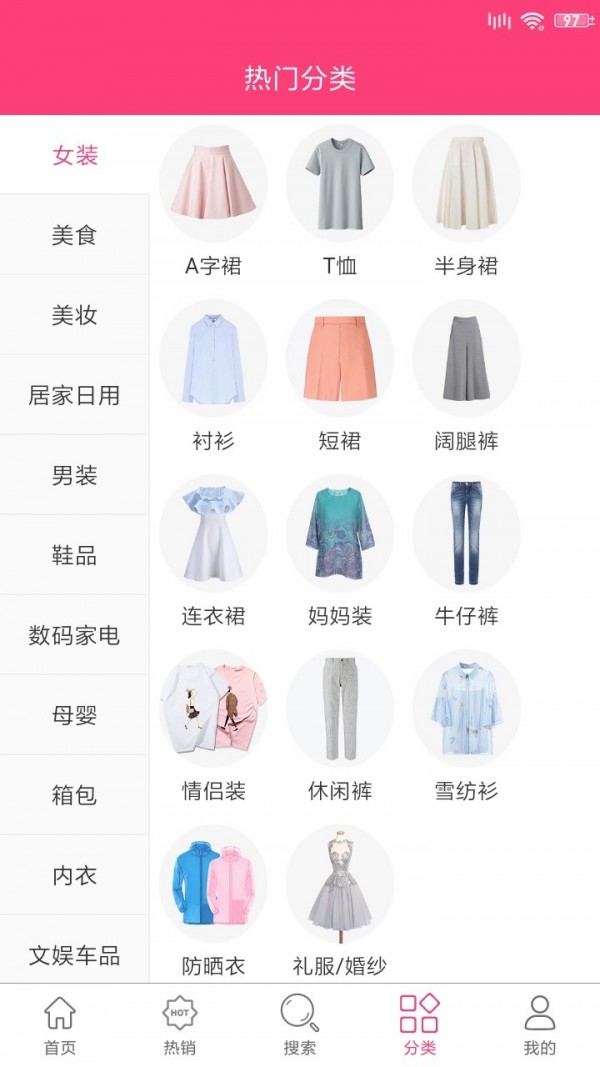Open the 情侣装 subcategory

point(213,725)
